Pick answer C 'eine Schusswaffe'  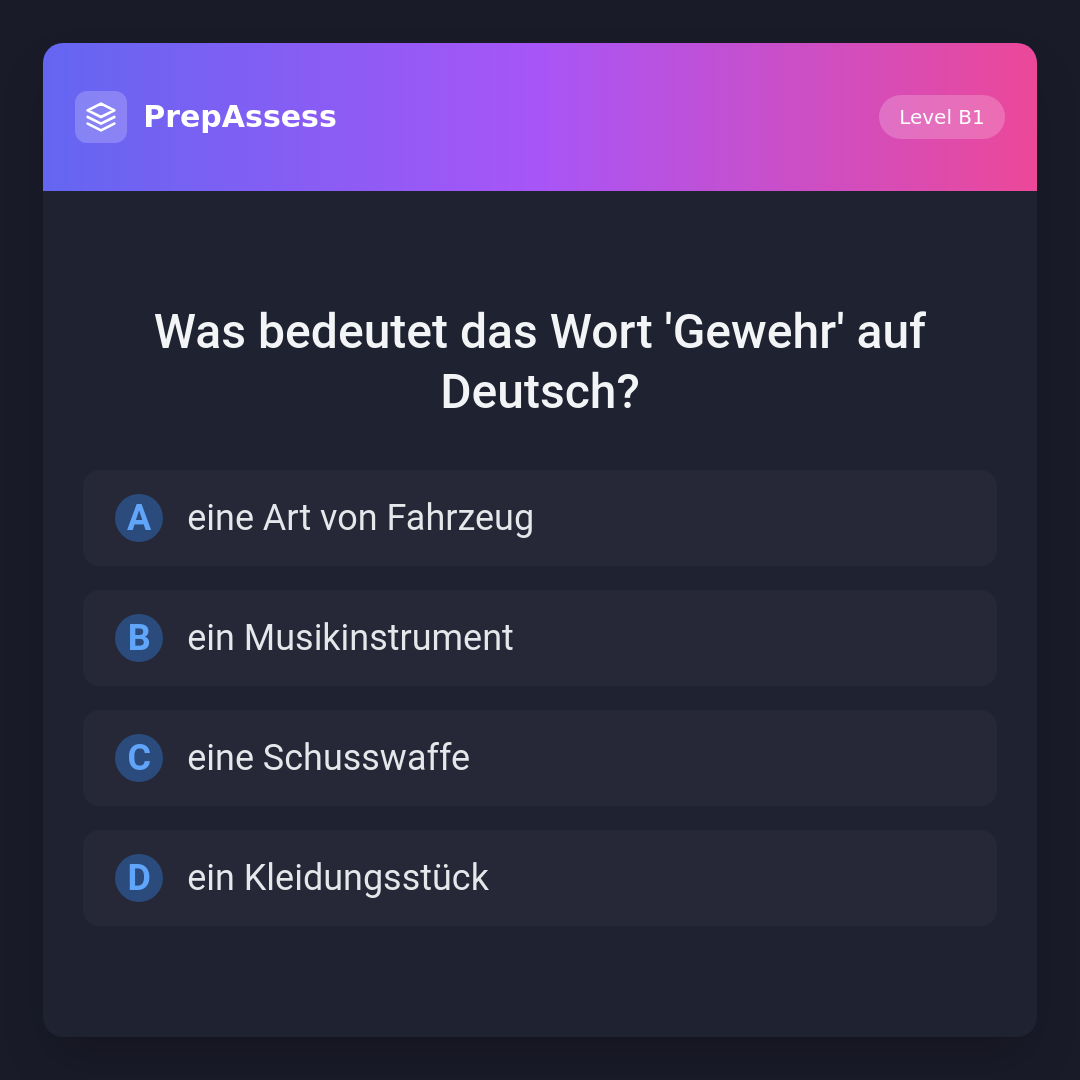point(539,758)
